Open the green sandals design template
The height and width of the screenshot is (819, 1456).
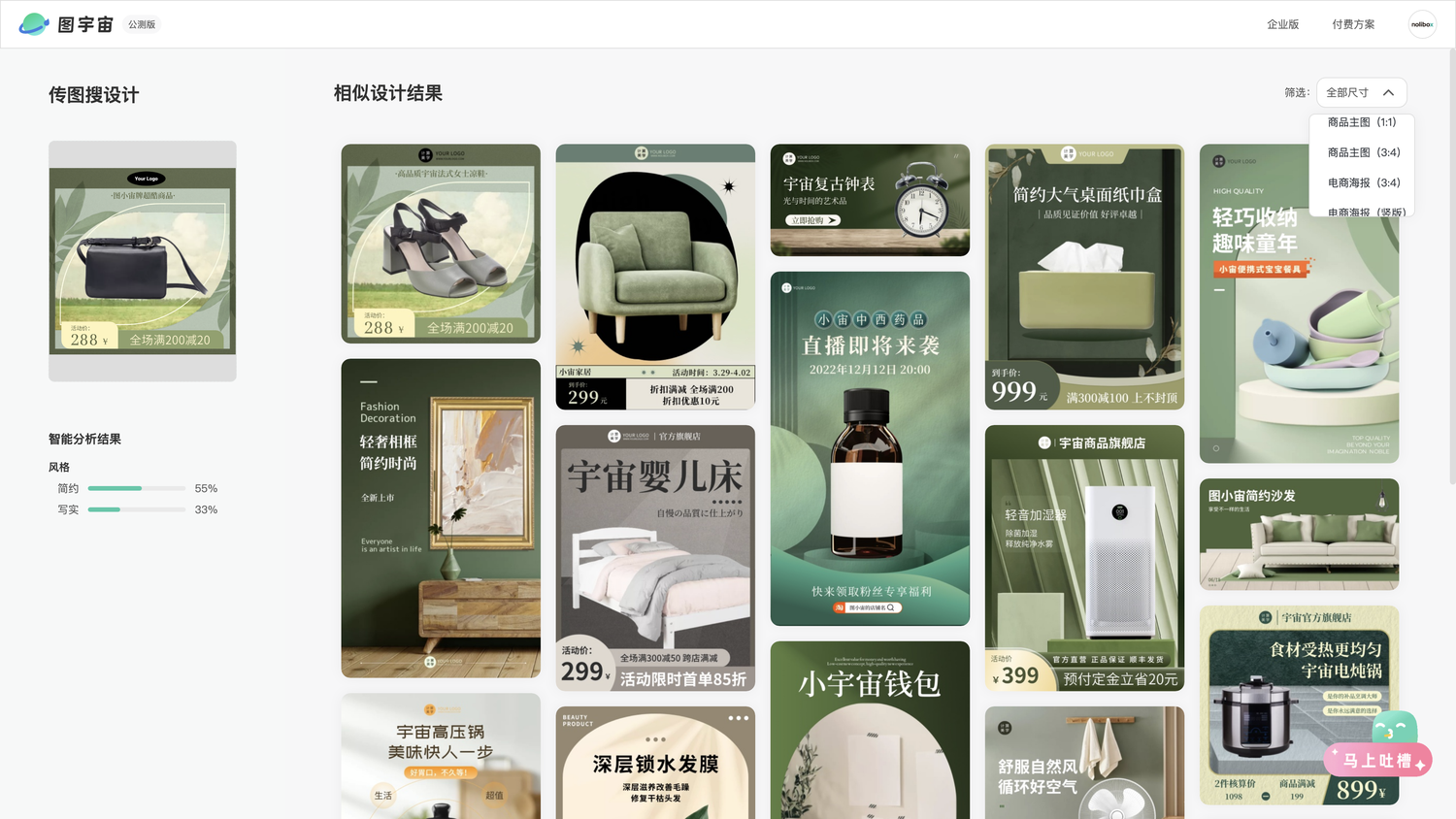[x=441, y=244]
